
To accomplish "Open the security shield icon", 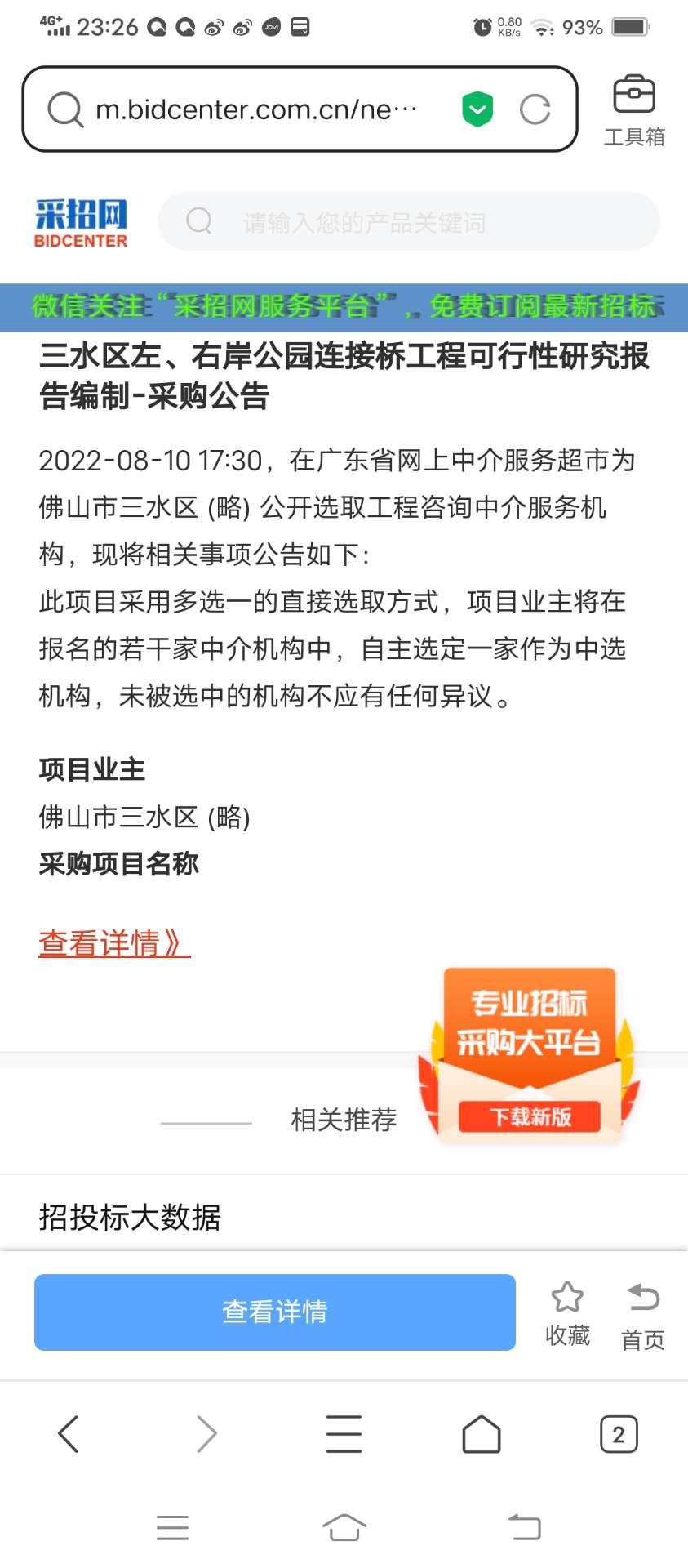I will point(477,109).
